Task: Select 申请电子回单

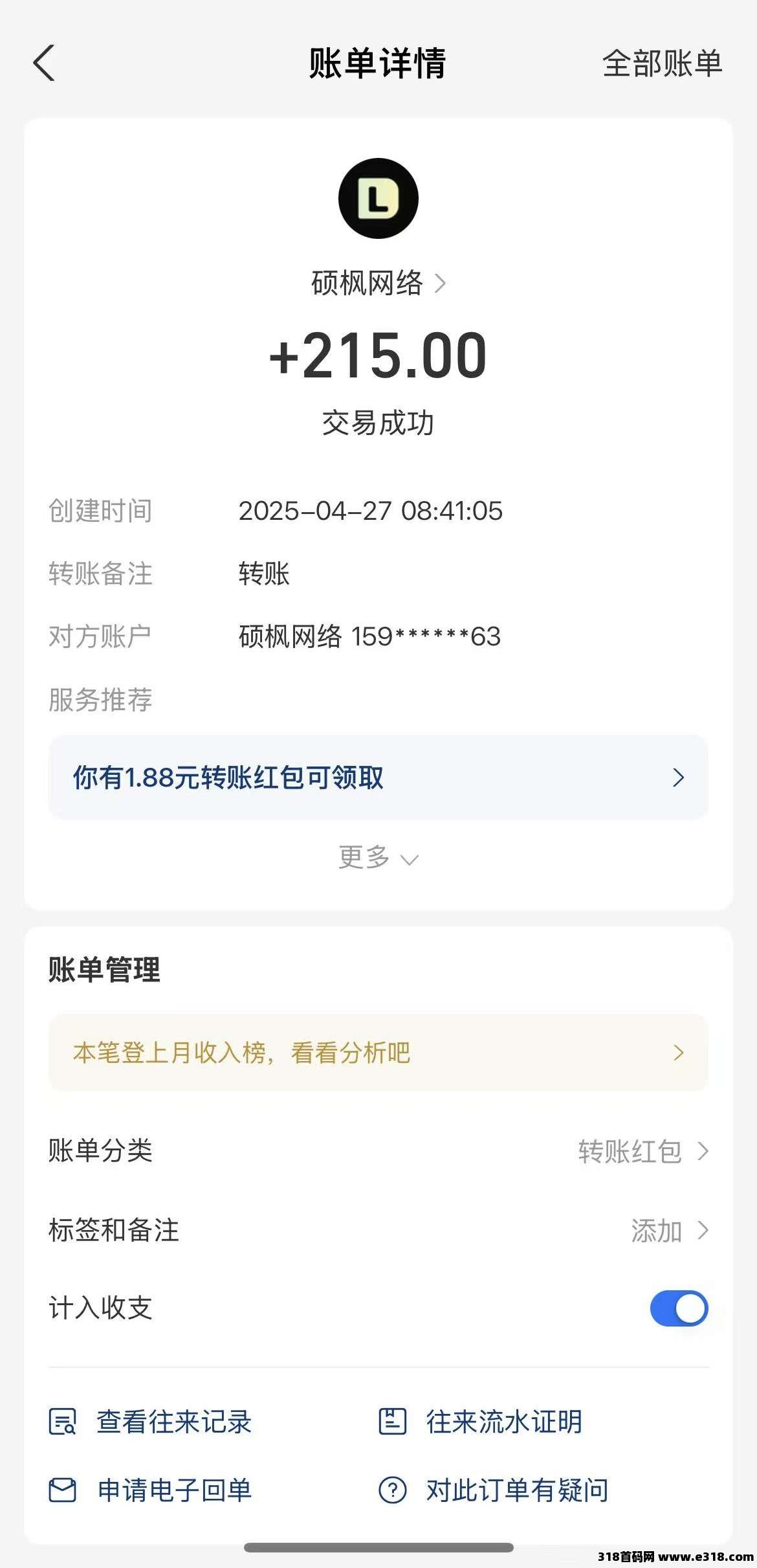Action: (150, 1490)
